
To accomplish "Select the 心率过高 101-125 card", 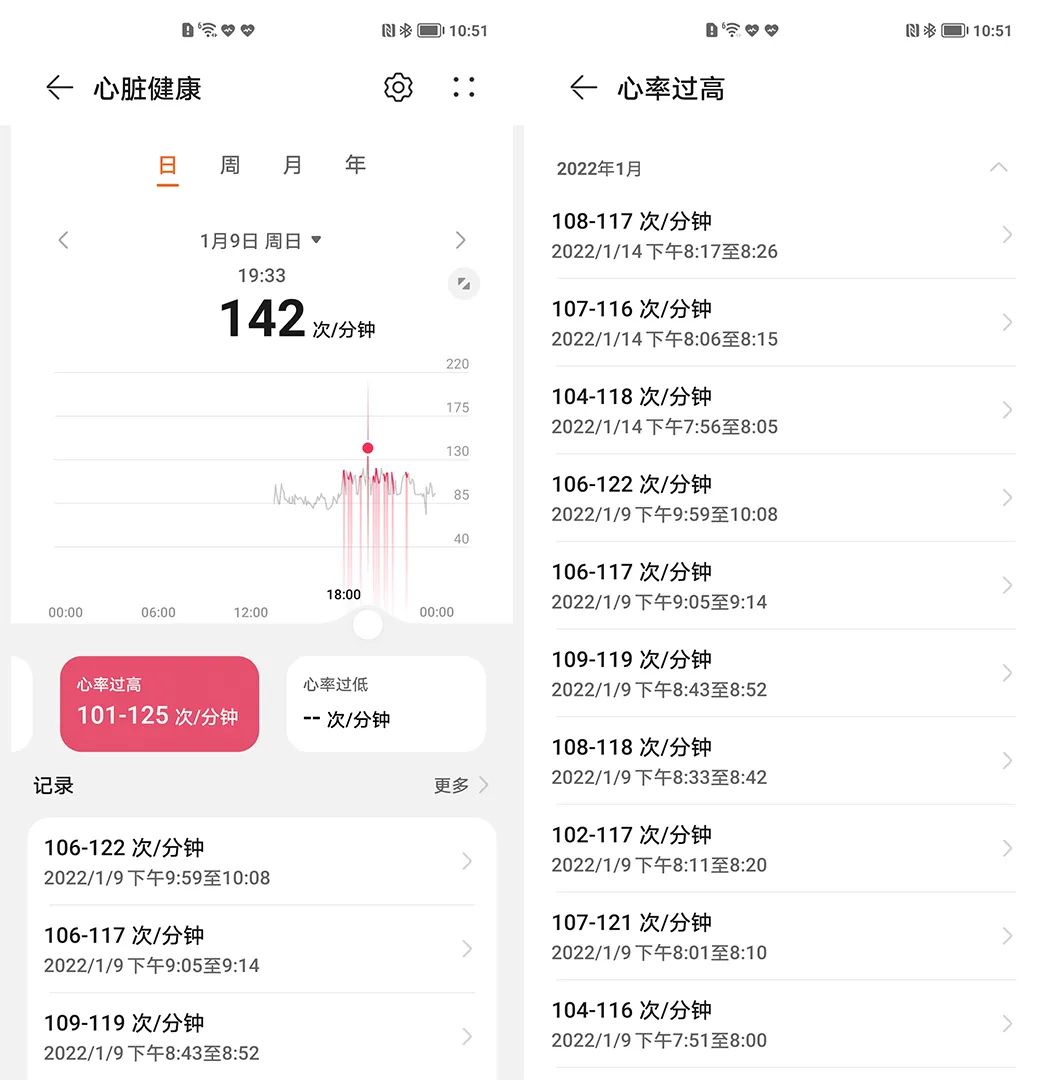I will pyautogui.click(x=159, y=703).
